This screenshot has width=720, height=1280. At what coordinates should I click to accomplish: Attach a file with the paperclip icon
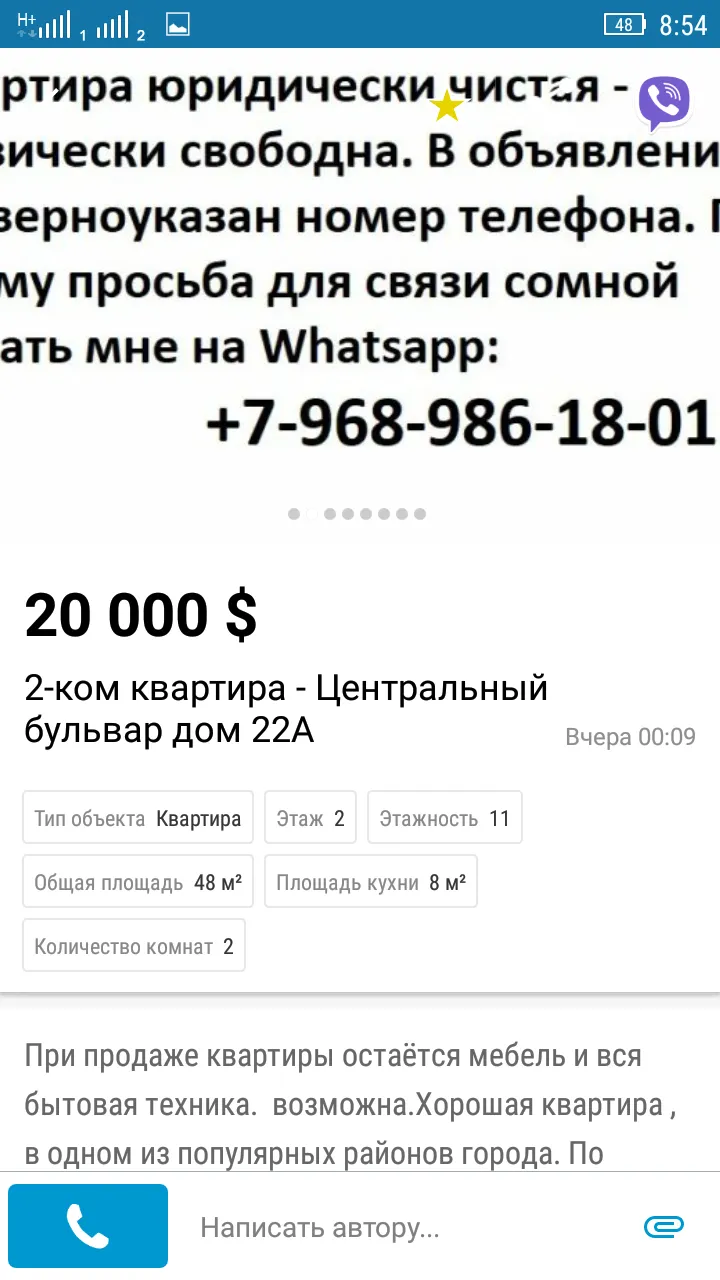coord(663,1226)
